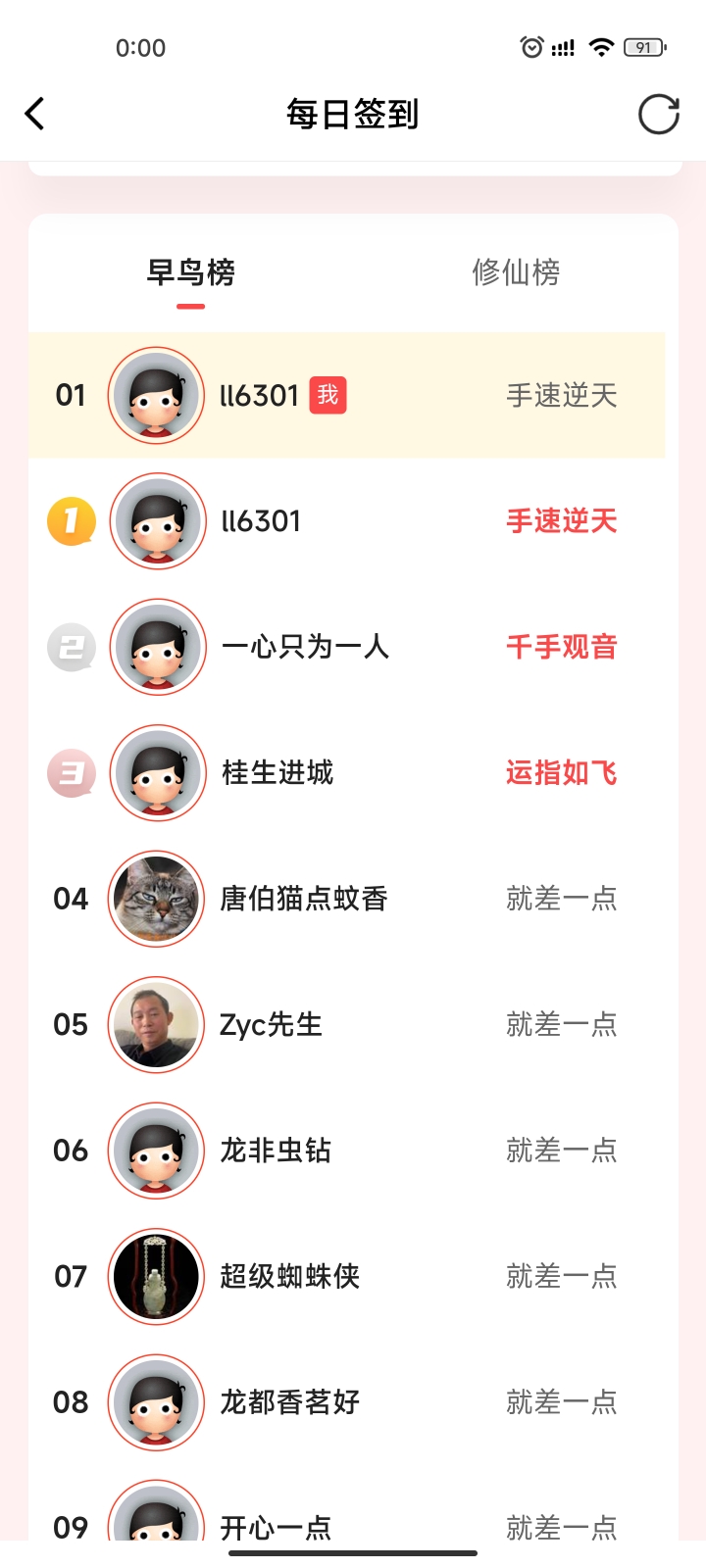Viewport: 706px width, 1568px height.
Task: Switch to the 早鸟榜 tab
Action: pos(190,272)
